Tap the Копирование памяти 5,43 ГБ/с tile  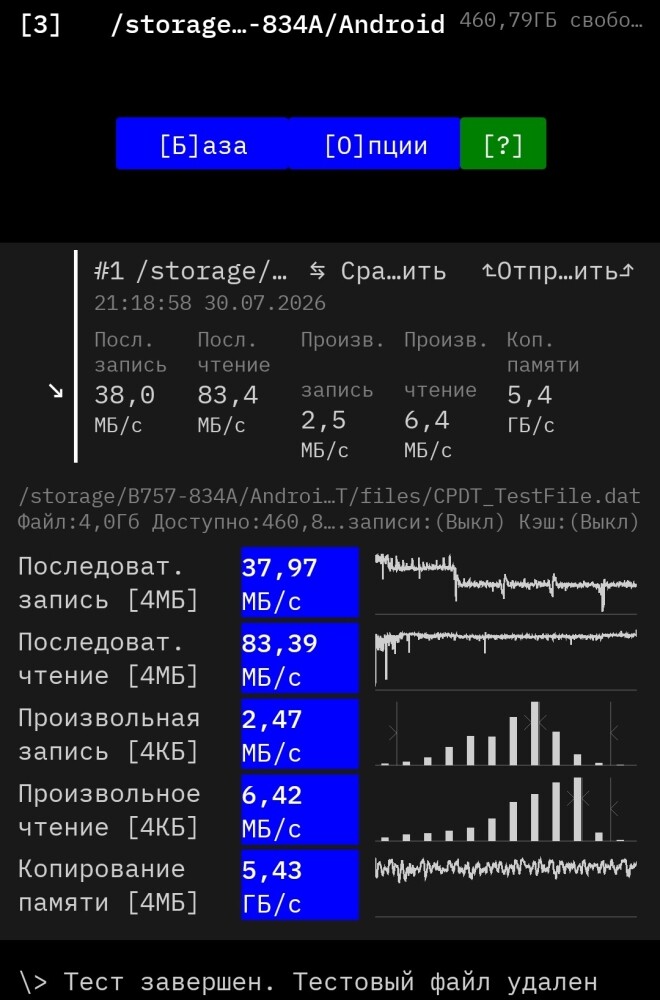pyautogui.click(x=300, y=885)
